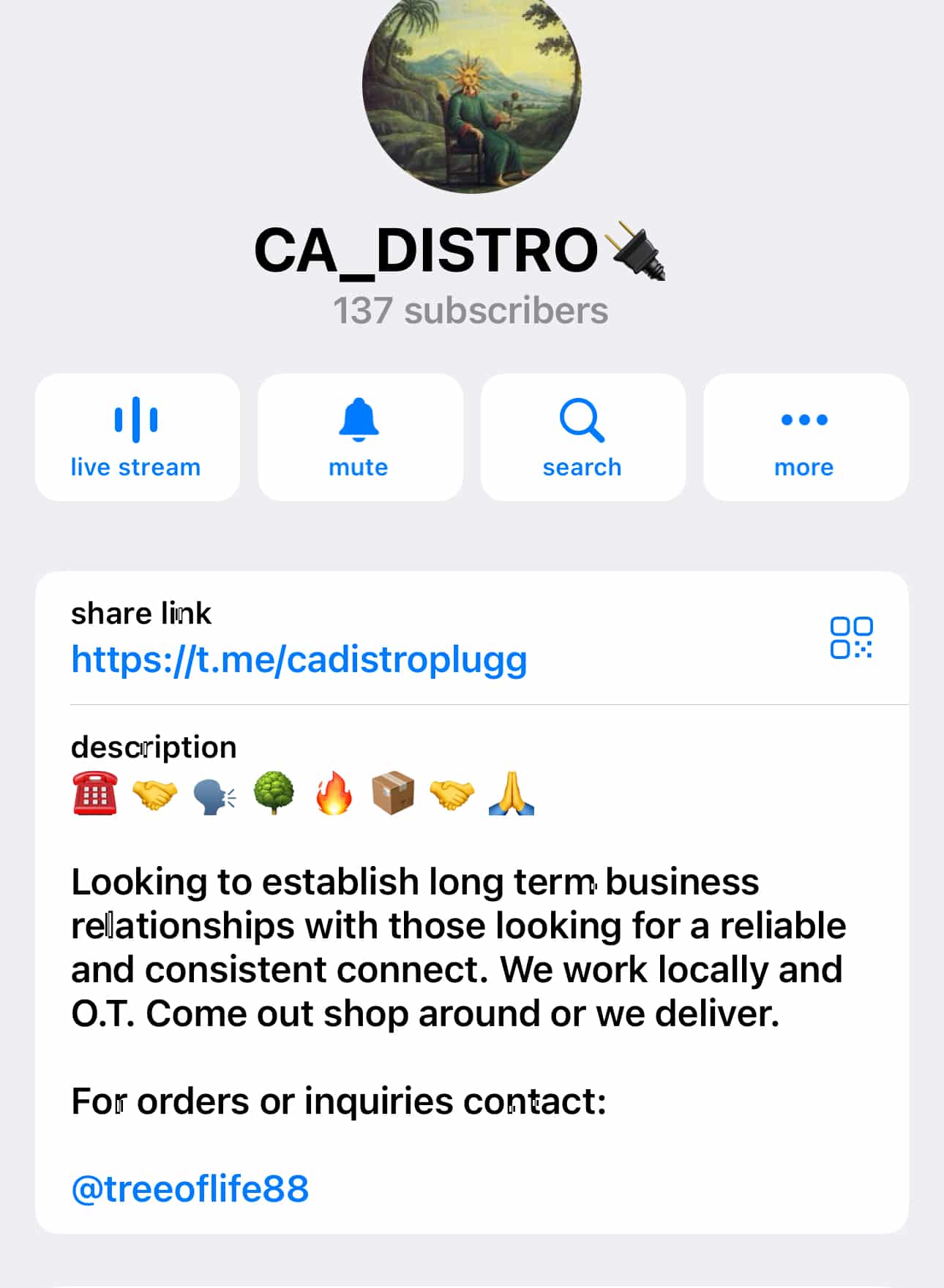
Task: Show the channel QR code
Action: click(851, 638)
